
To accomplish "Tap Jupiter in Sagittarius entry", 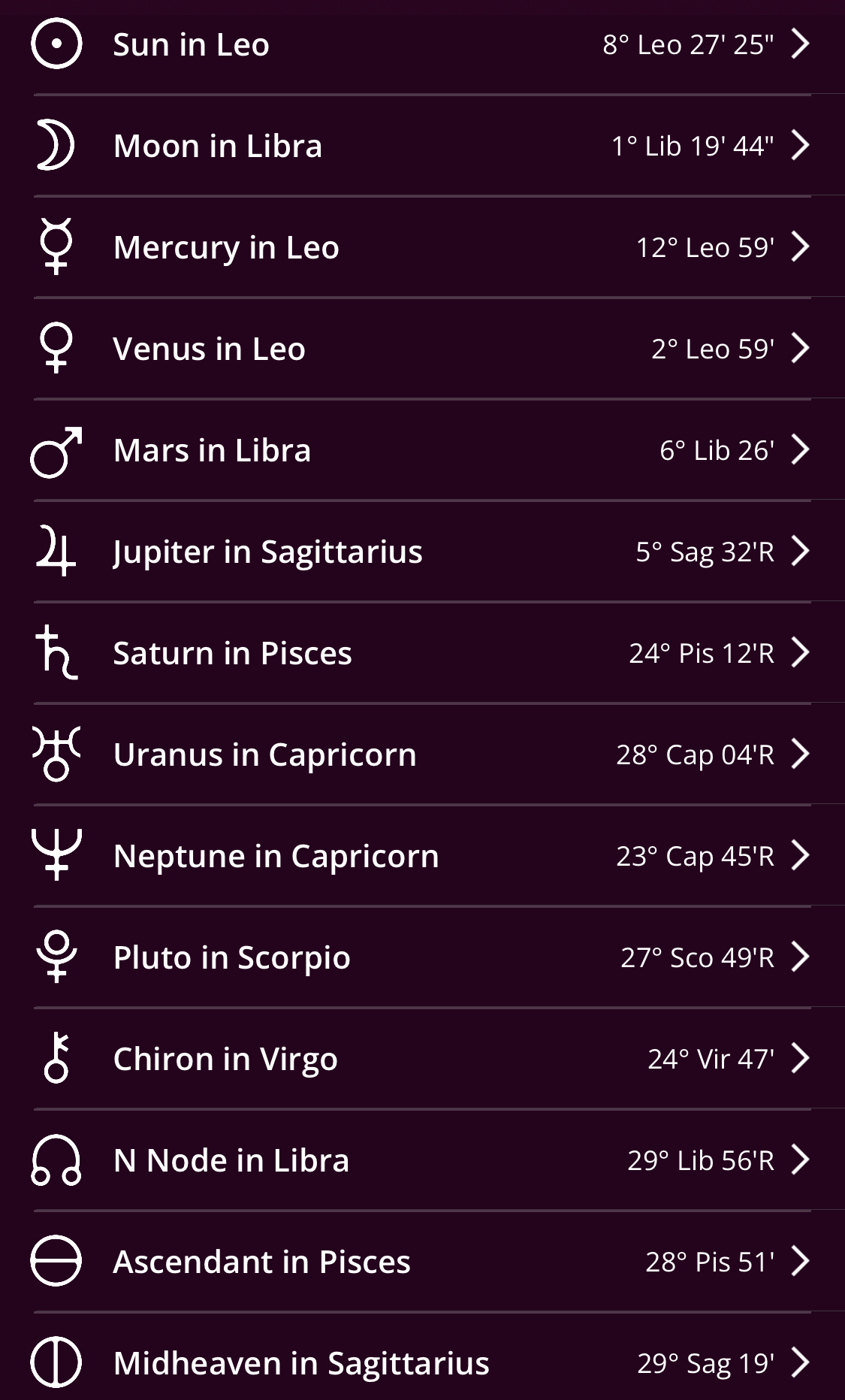I will pos(421,552).
